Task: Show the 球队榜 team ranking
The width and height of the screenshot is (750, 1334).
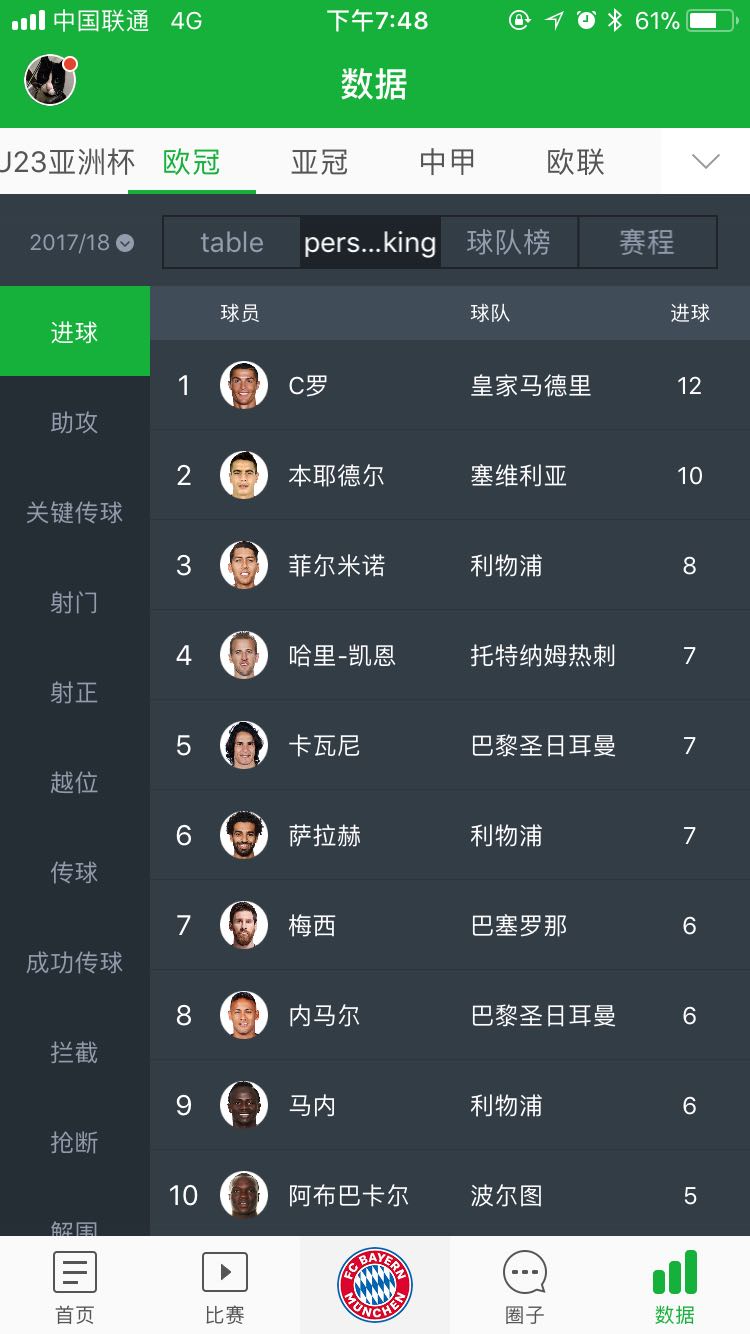Action: (508, 242)
